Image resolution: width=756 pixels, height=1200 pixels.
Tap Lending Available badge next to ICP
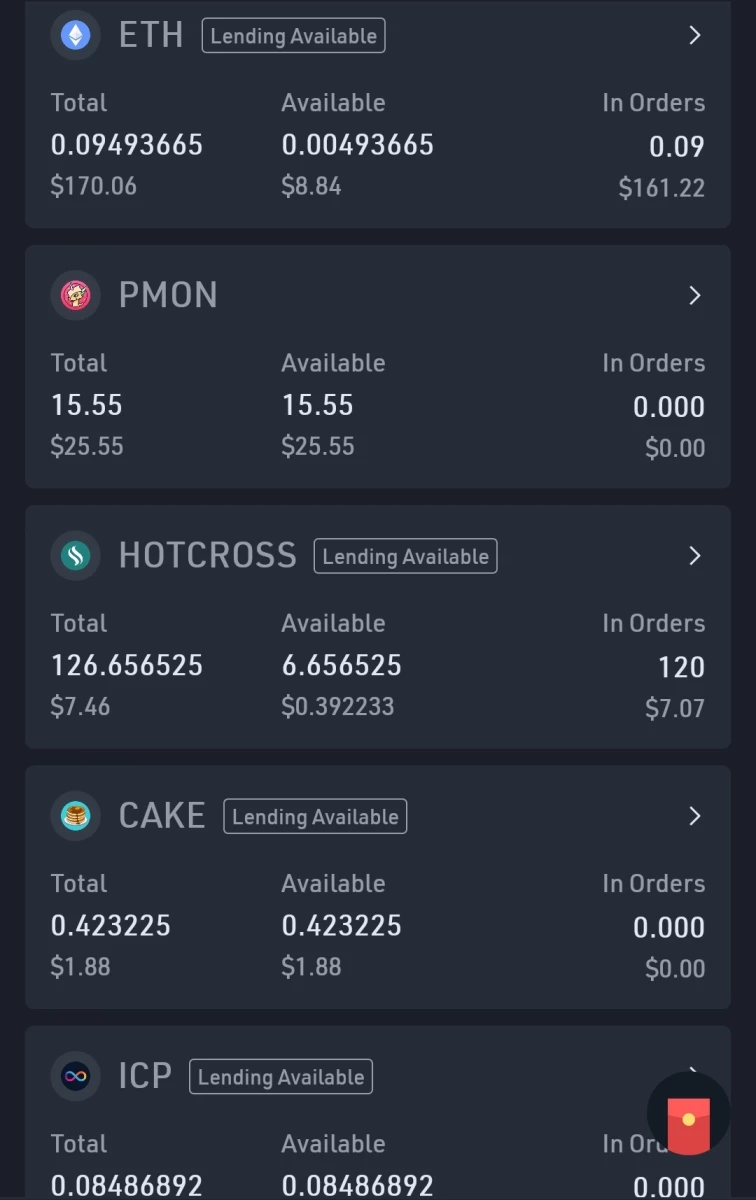pyautogui.click(x=281, y=1077)
